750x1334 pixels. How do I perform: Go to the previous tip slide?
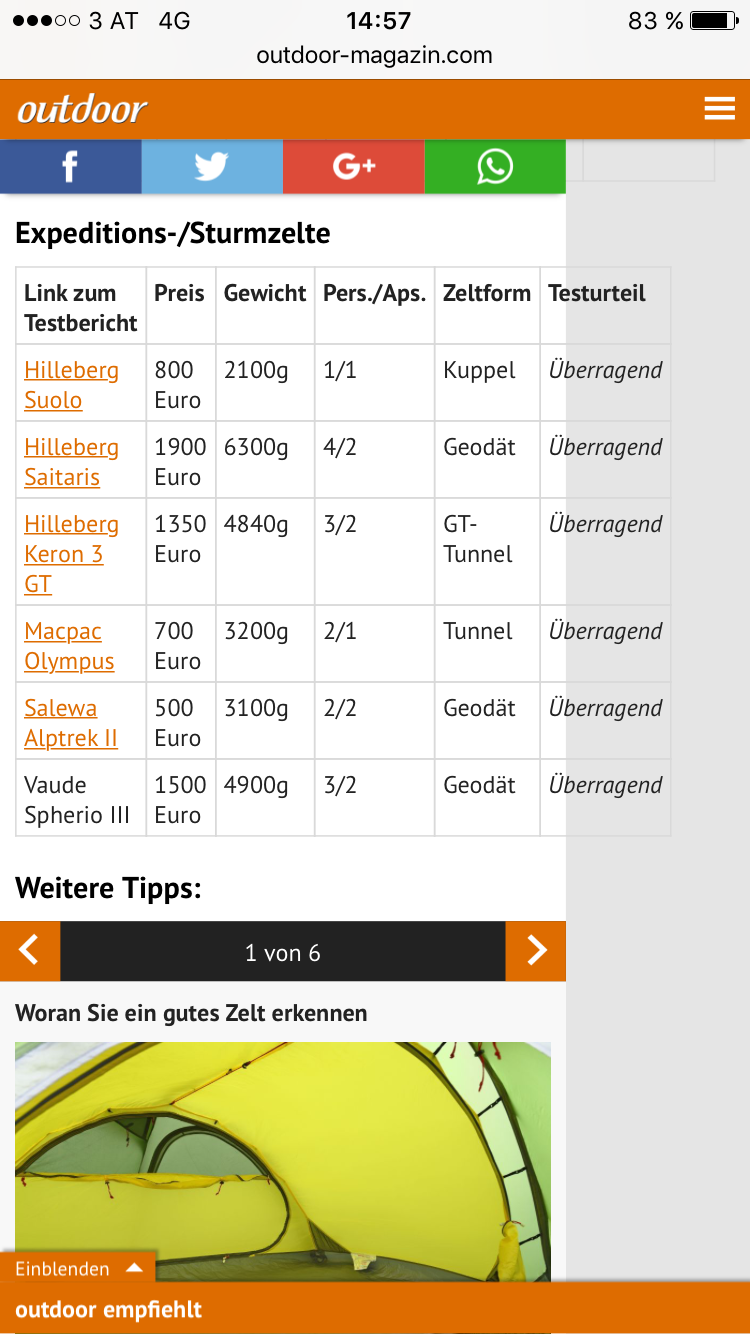[x=30, y=951]
